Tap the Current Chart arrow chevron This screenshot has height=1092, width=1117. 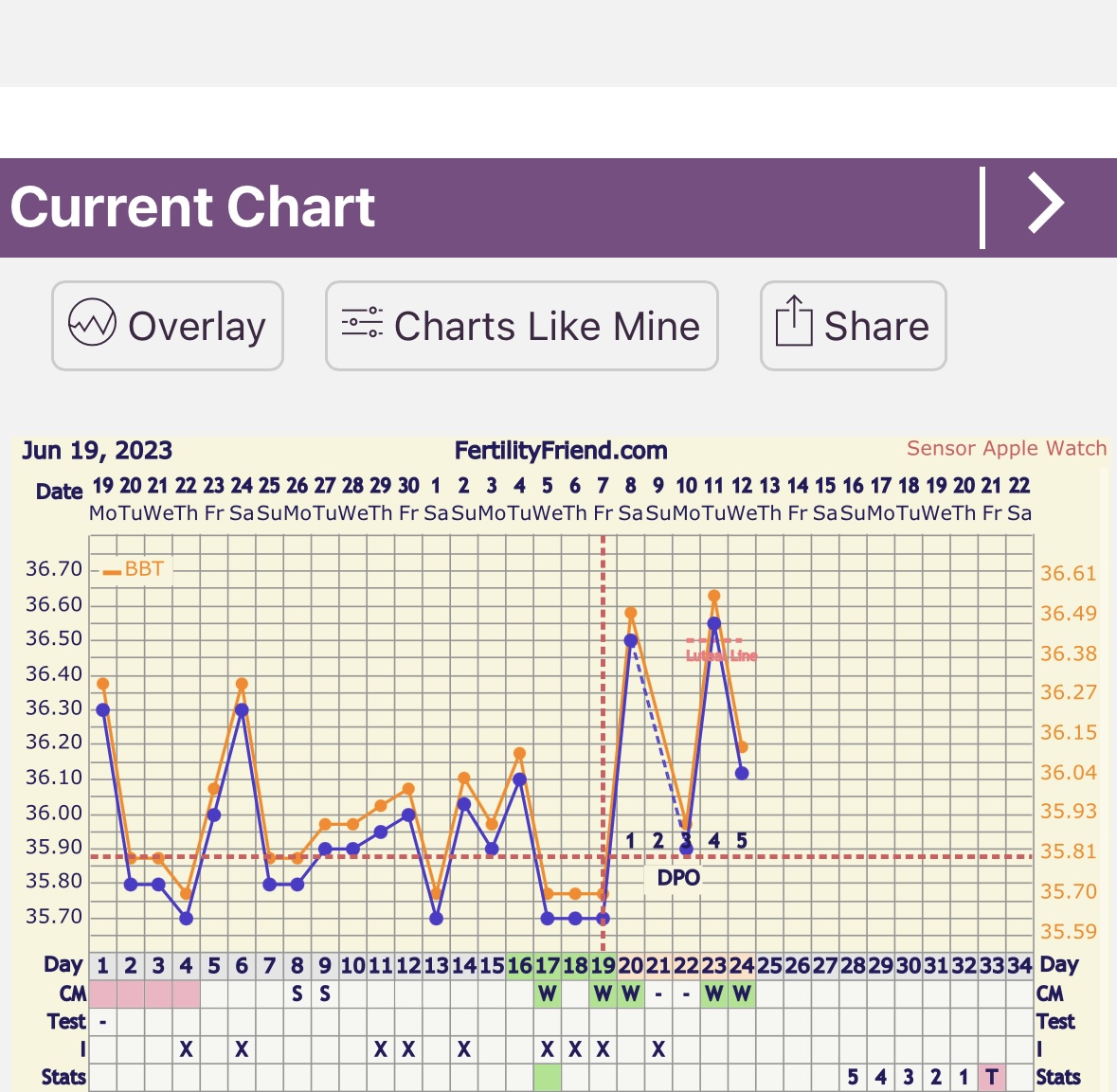coord(1046,204)
